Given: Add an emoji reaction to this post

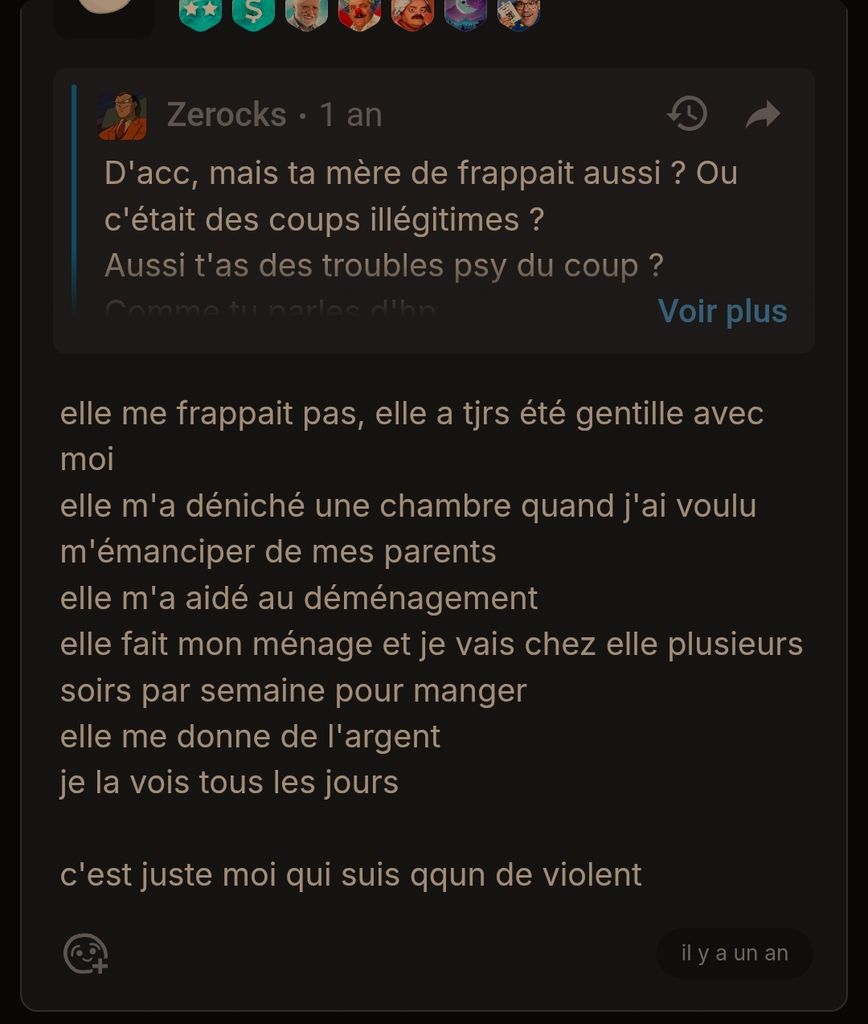Looking at the screenshot, I should [86, 953].
